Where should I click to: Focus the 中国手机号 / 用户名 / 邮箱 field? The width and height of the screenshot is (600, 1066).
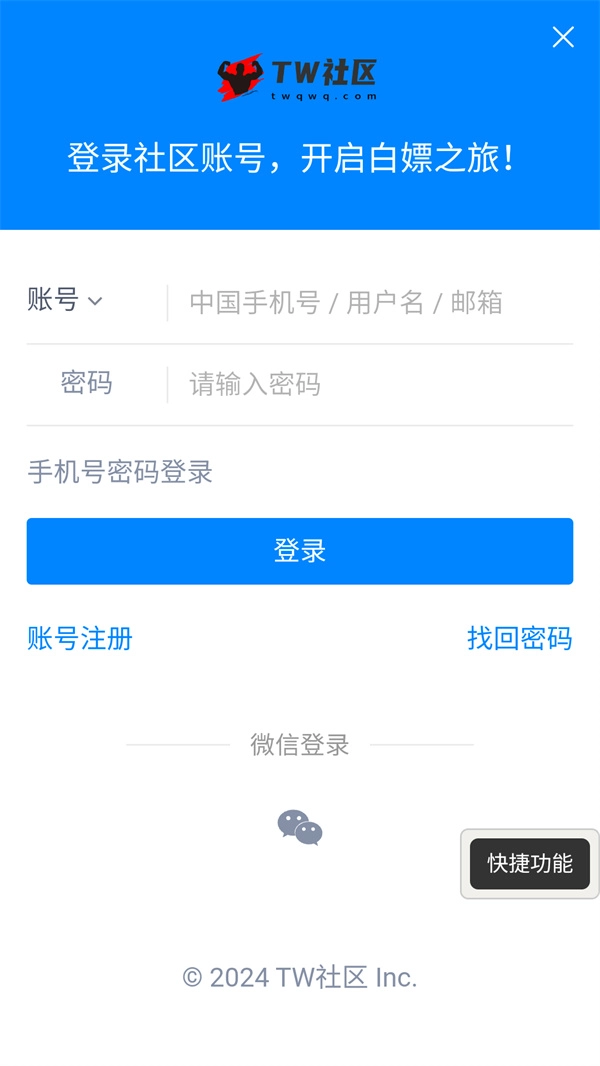coord(370,302)
